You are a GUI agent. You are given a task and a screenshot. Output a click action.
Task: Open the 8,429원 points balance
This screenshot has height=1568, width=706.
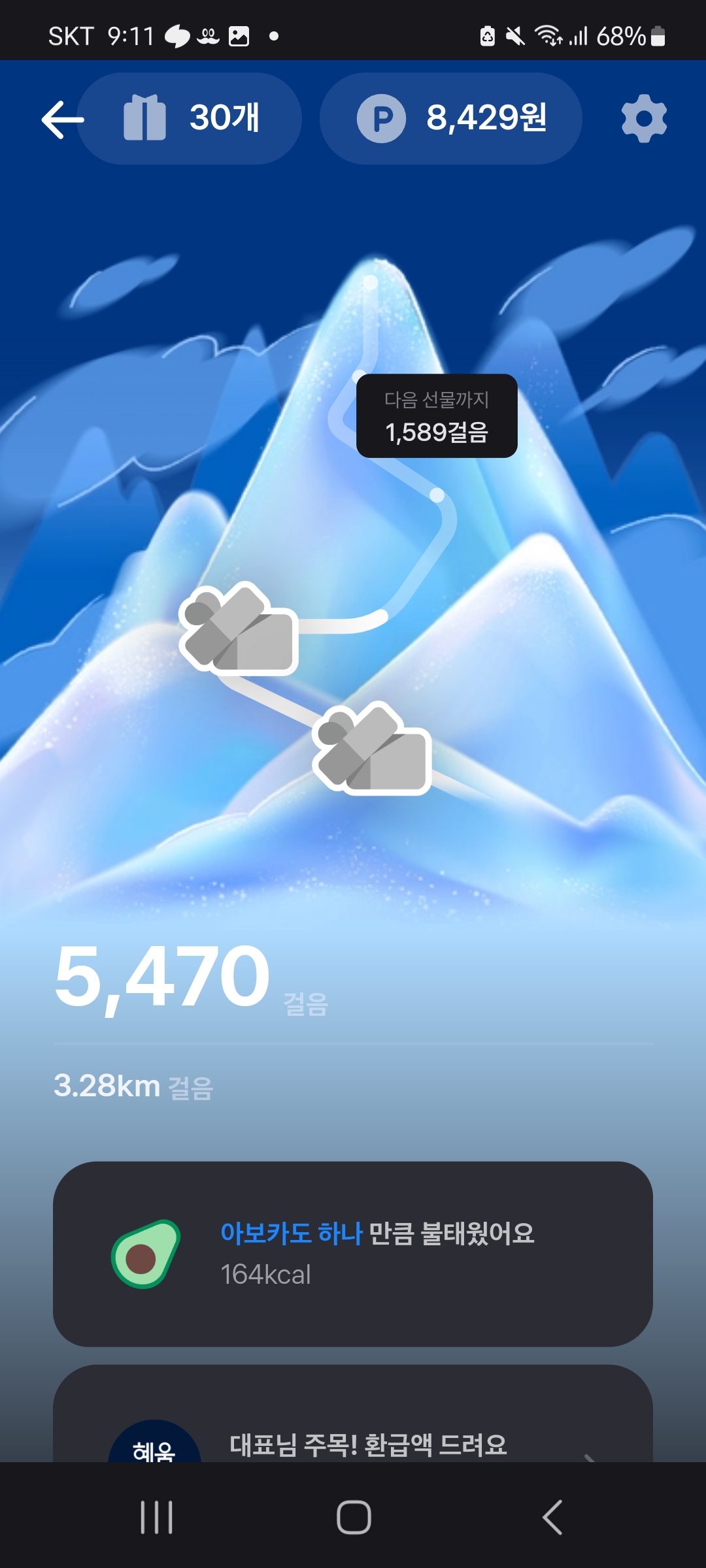[x=451, y=118]
